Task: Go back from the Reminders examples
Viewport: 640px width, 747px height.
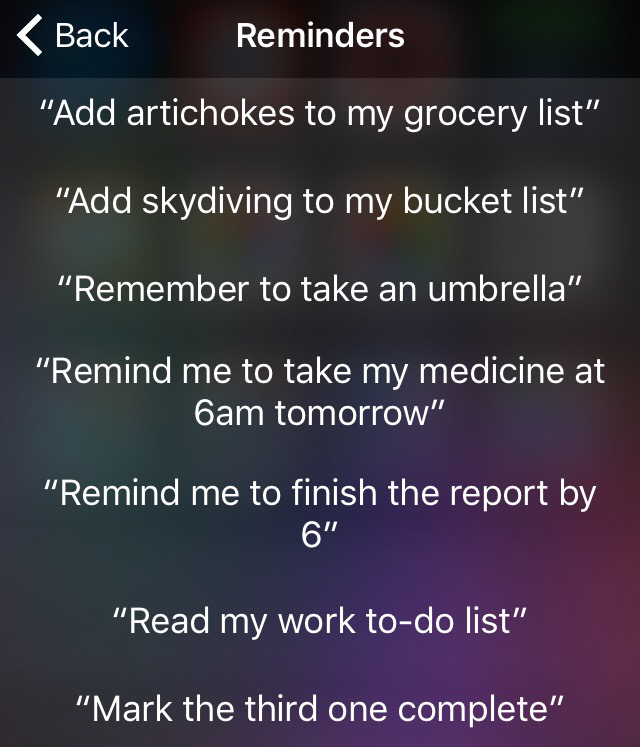Action: (x=72, y=36)
